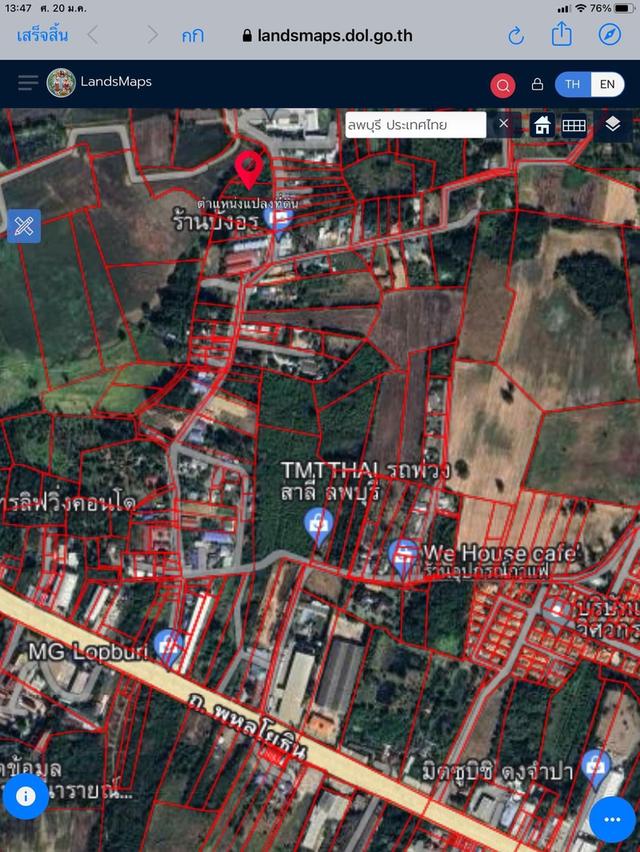The height and width of the screenshot is (852, 640).
Task: Open the lock login icon
Action: (x=537, y=85)
